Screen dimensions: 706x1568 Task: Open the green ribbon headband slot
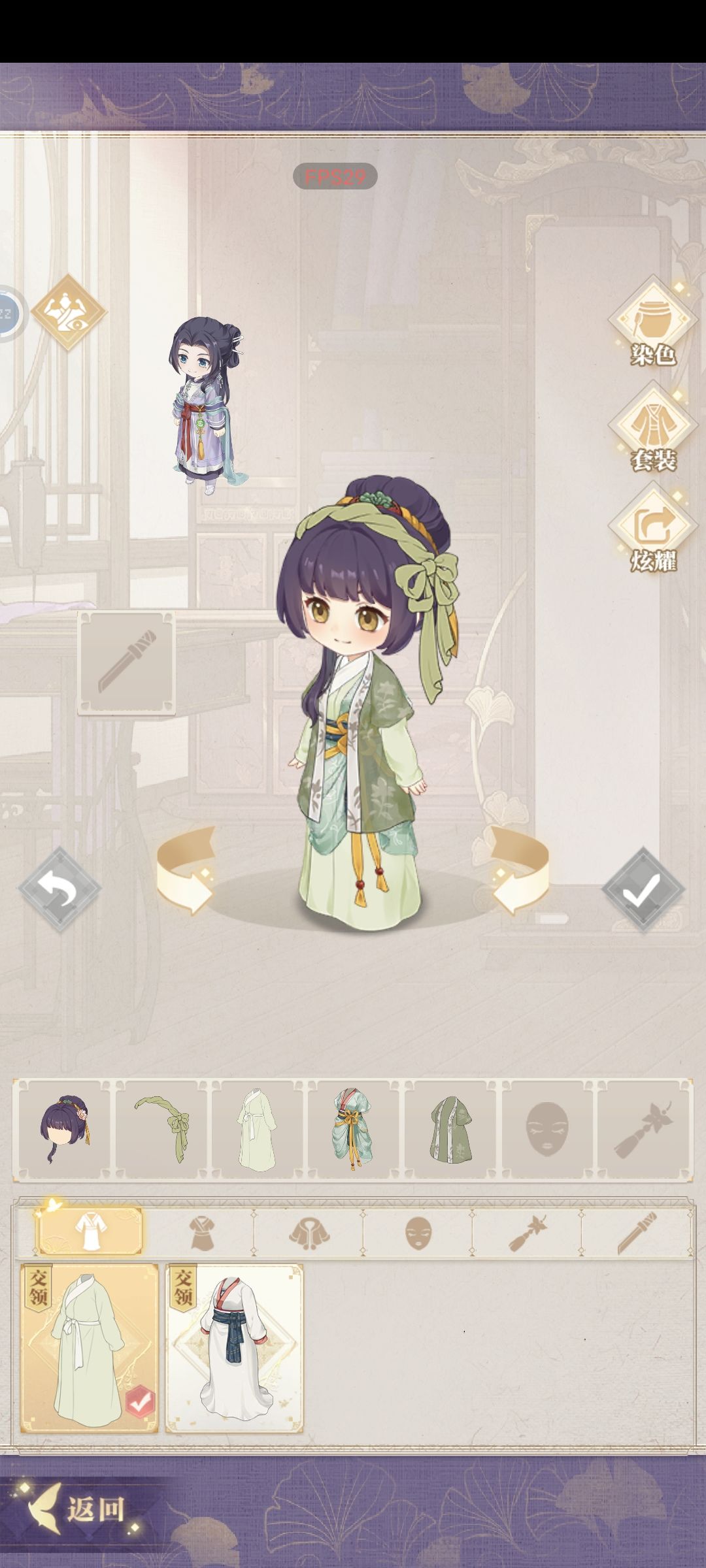tap(161, 1130)
